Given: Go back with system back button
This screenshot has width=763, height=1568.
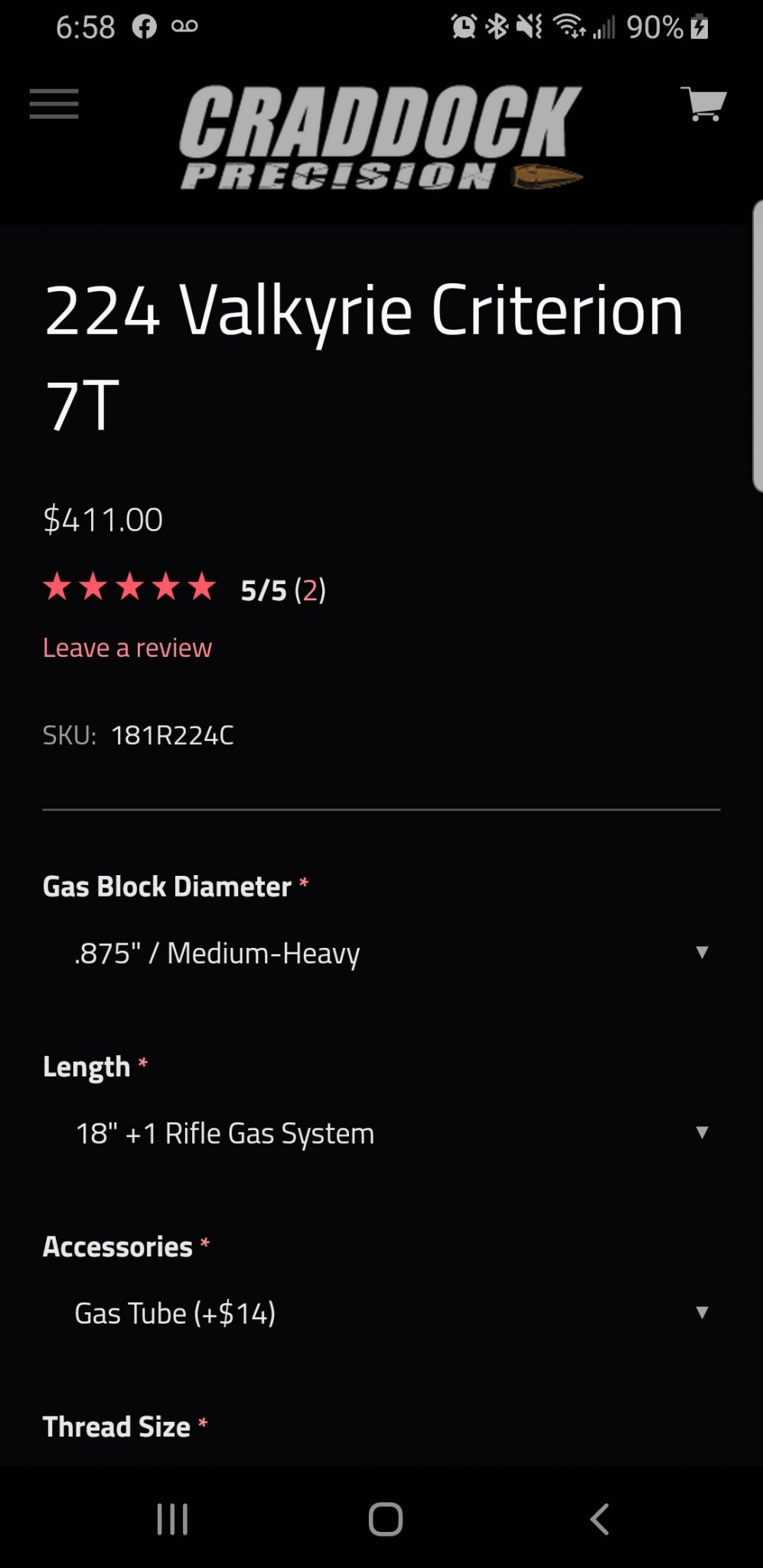Looking at the screenshot, I should point(600,1519).
